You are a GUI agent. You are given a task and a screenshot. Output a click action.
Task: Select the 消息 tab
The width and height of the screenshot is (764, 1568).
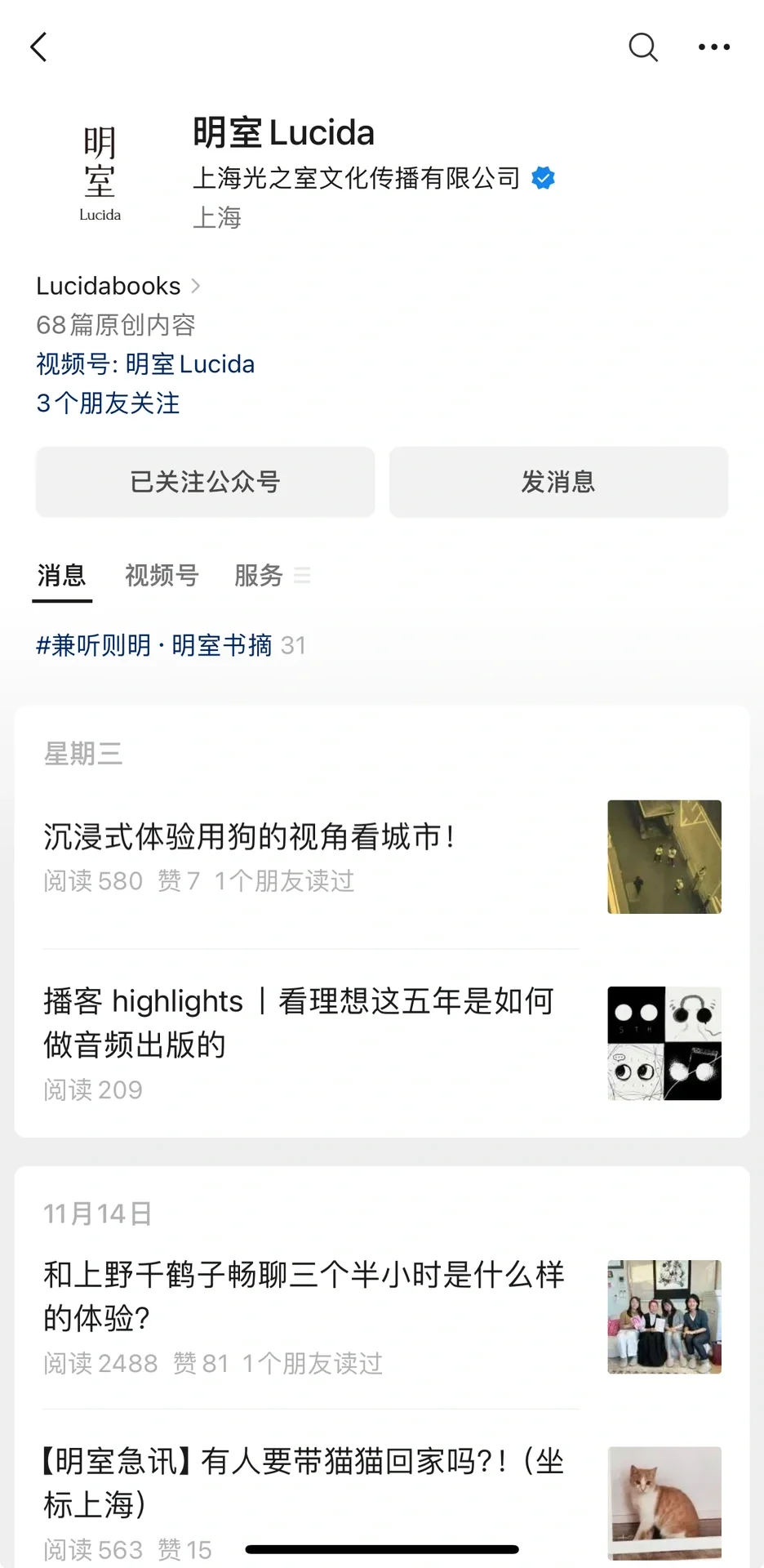62,576
